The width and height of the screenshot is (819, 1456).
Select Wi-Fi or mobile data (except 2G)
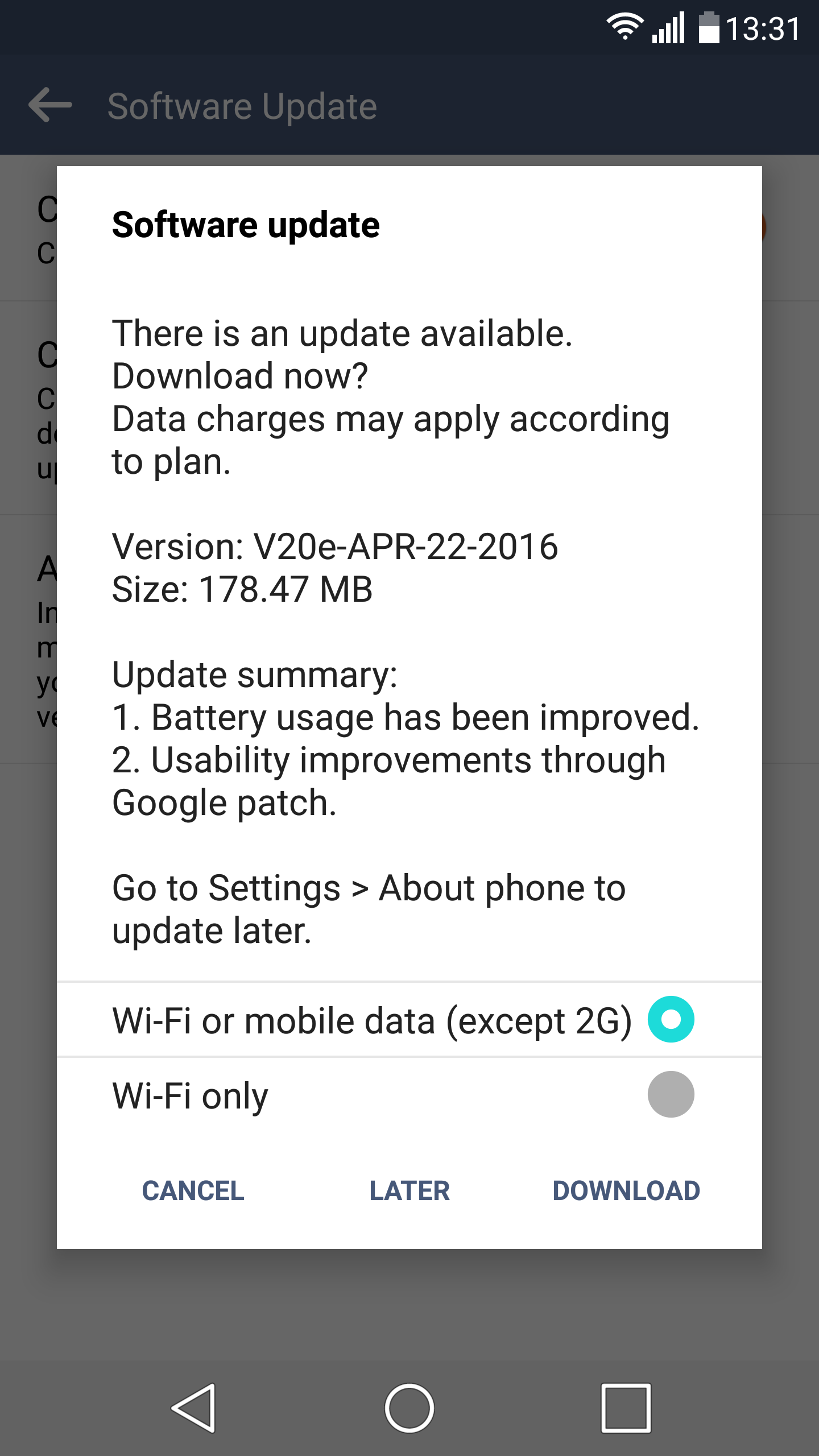point(671,1019)
